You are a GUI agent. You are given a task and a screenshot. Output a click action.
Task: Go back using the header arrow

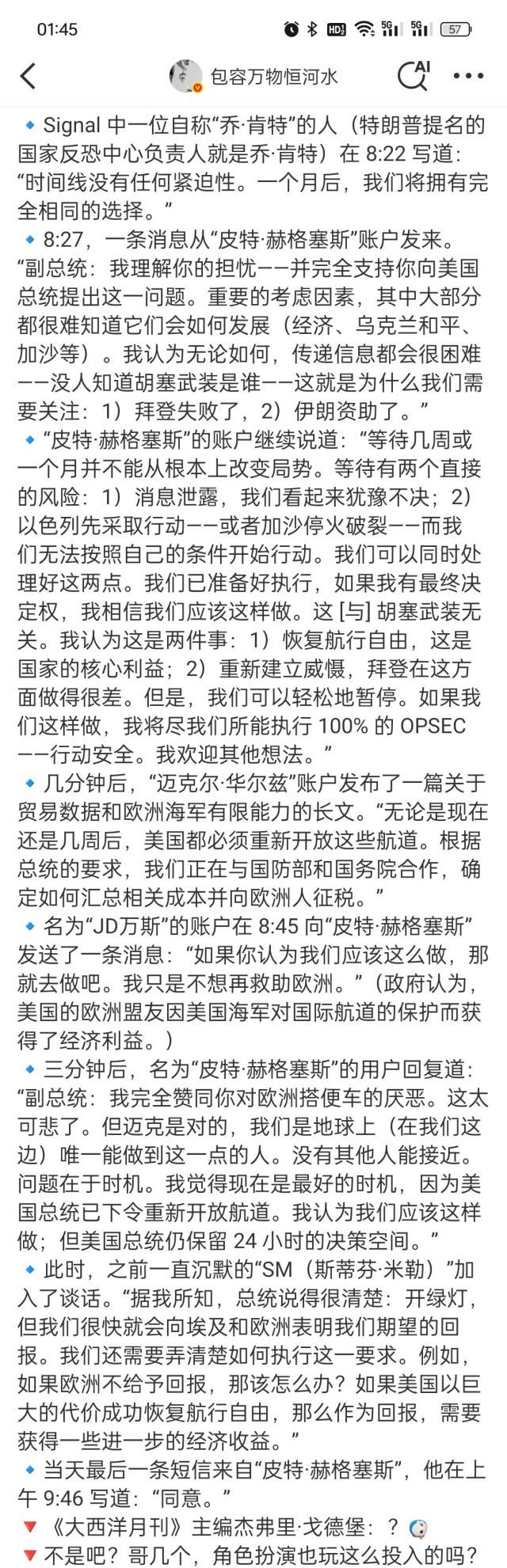point(29,77)
